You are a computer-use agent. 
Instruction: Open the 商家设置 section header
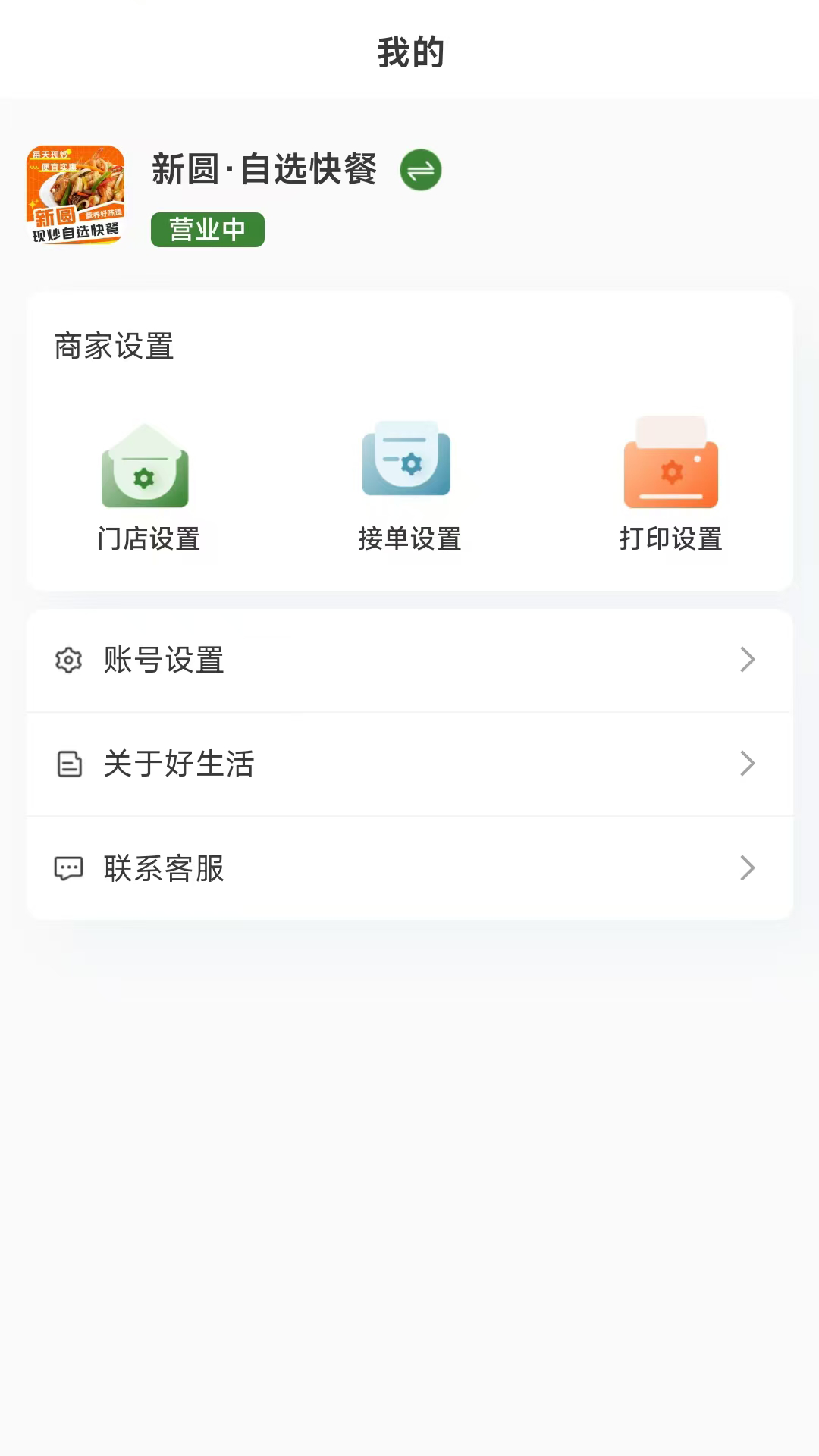113,347
